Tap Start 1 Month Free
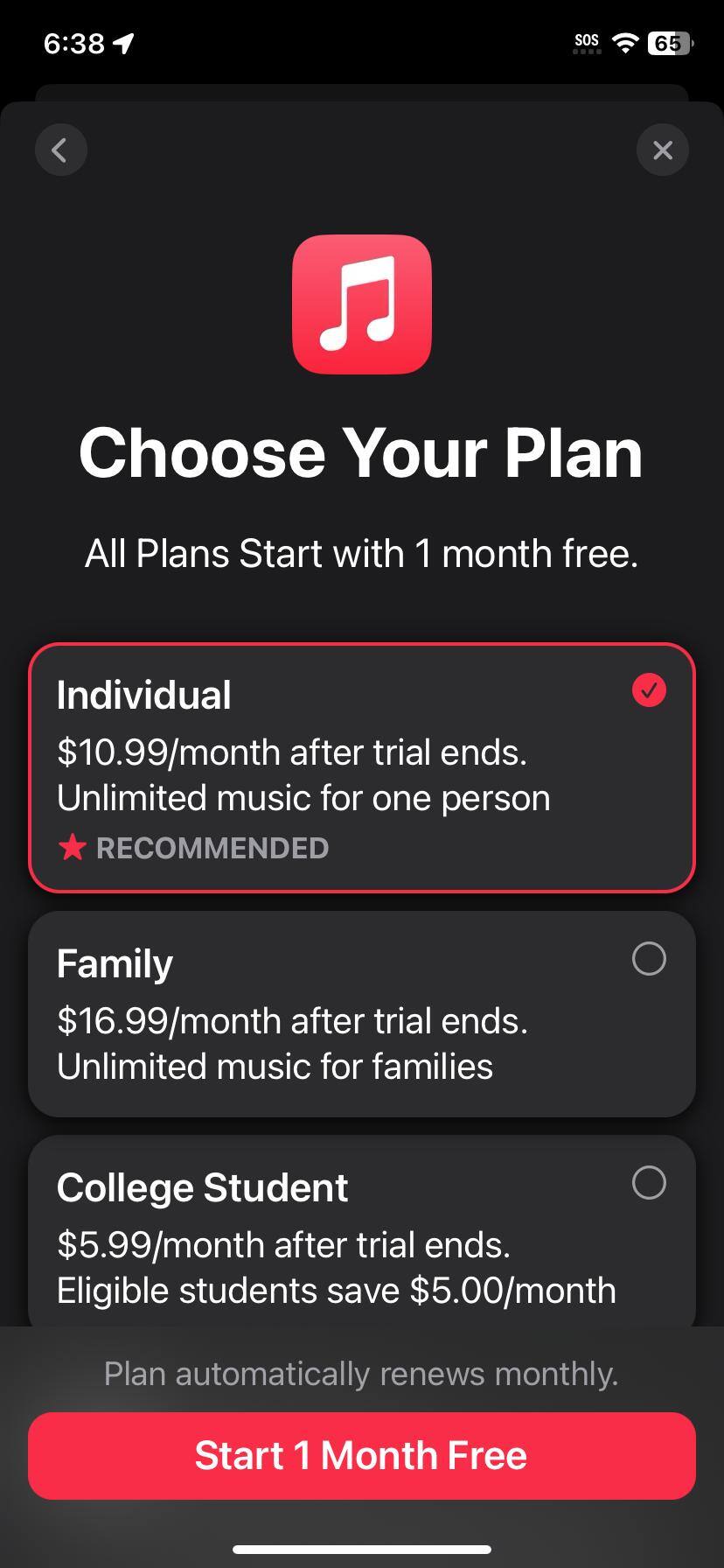The image size is (724, 1568). 362,1455
